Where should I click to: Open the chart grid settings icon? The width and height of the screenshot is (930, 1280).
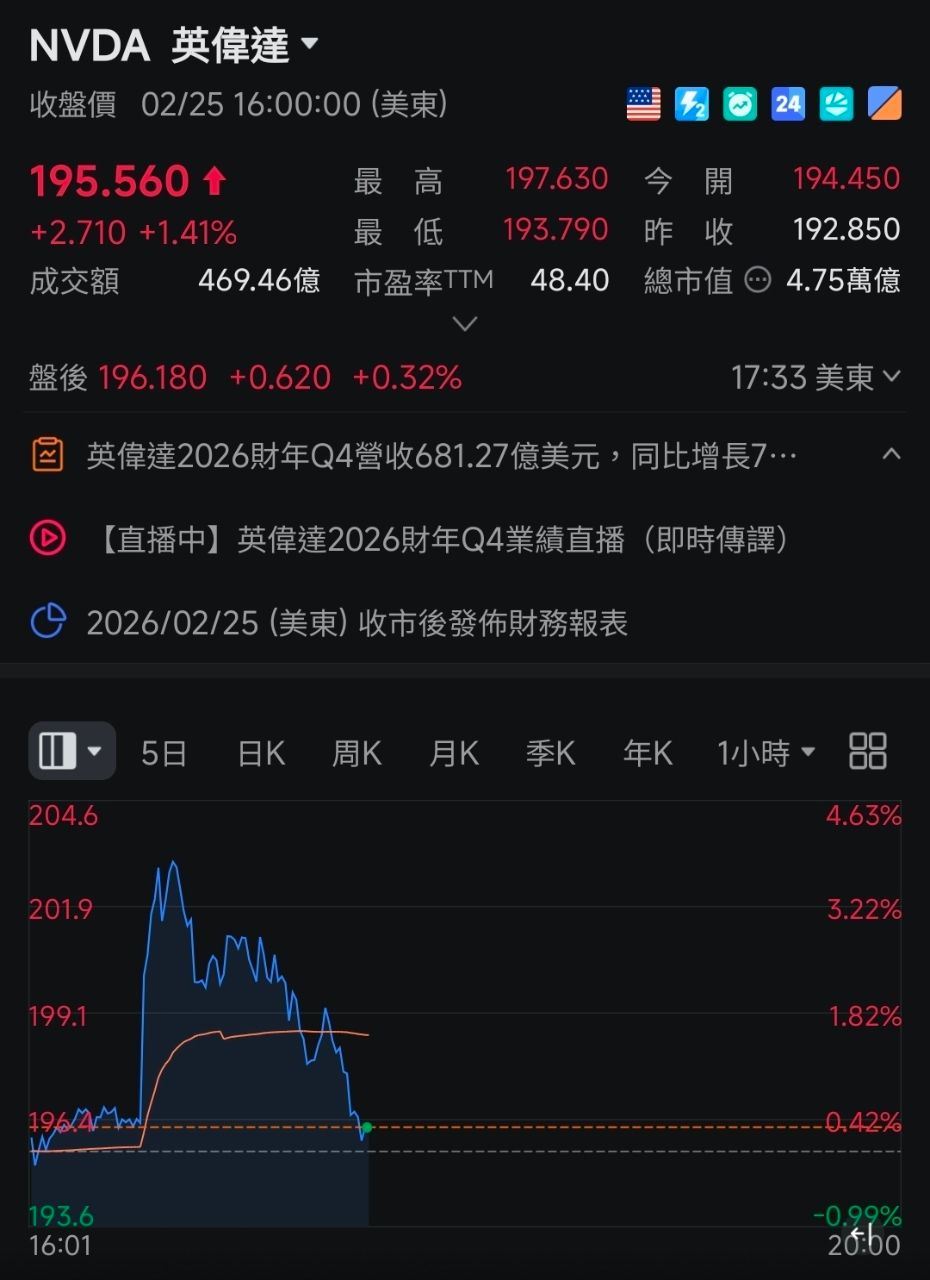pyautogui.click(x=867, y=751)
